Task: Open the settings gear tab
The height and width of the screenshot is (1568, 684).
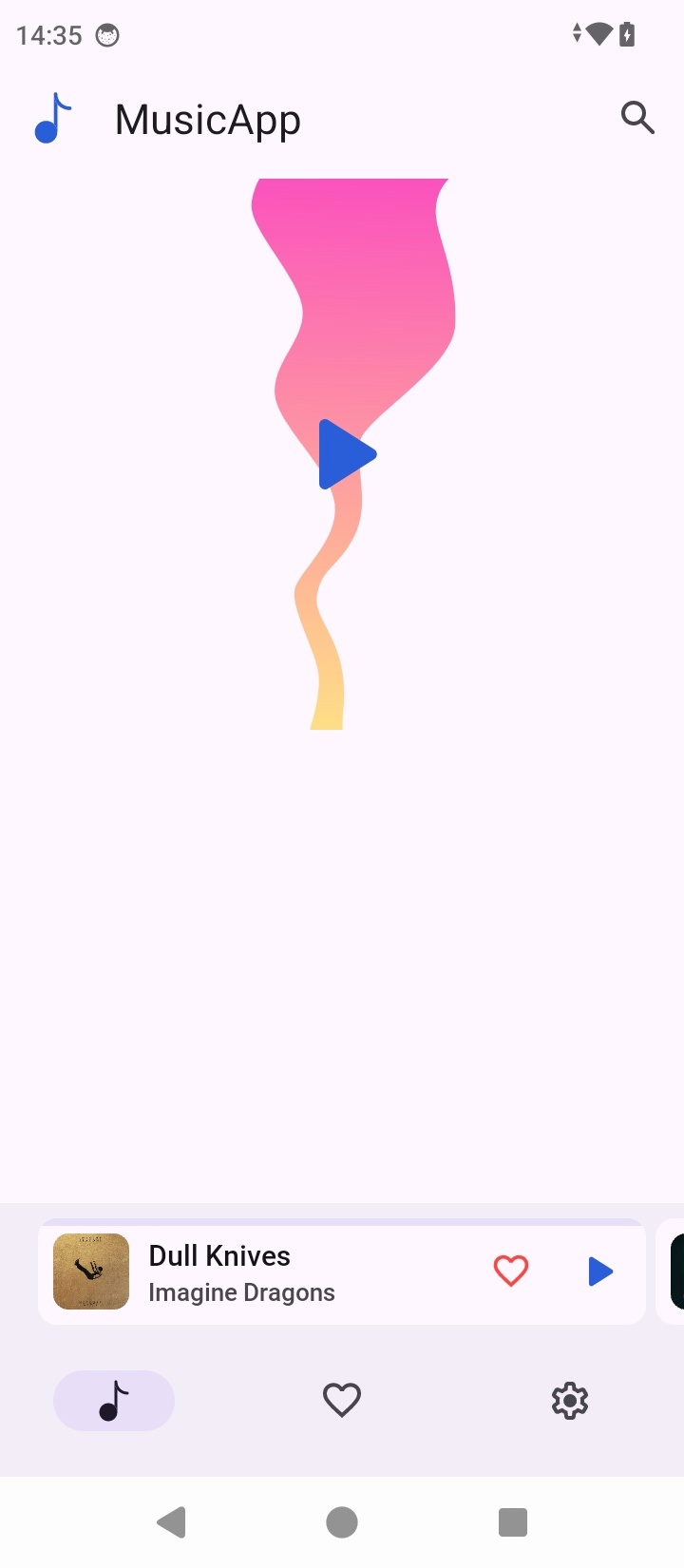Action: pos(570,1400)
